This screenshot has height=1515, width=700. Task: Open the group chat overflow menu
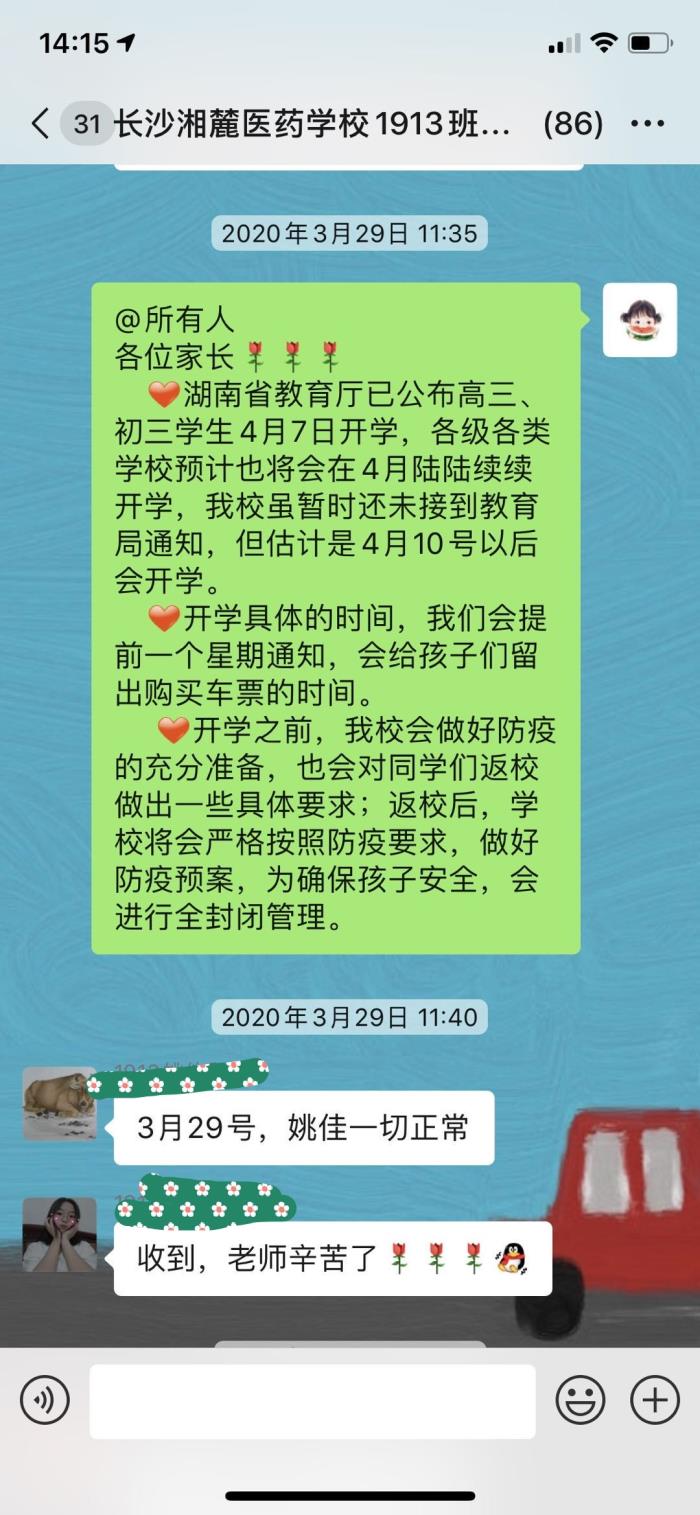pyautogui.click(x=647, y=124)
